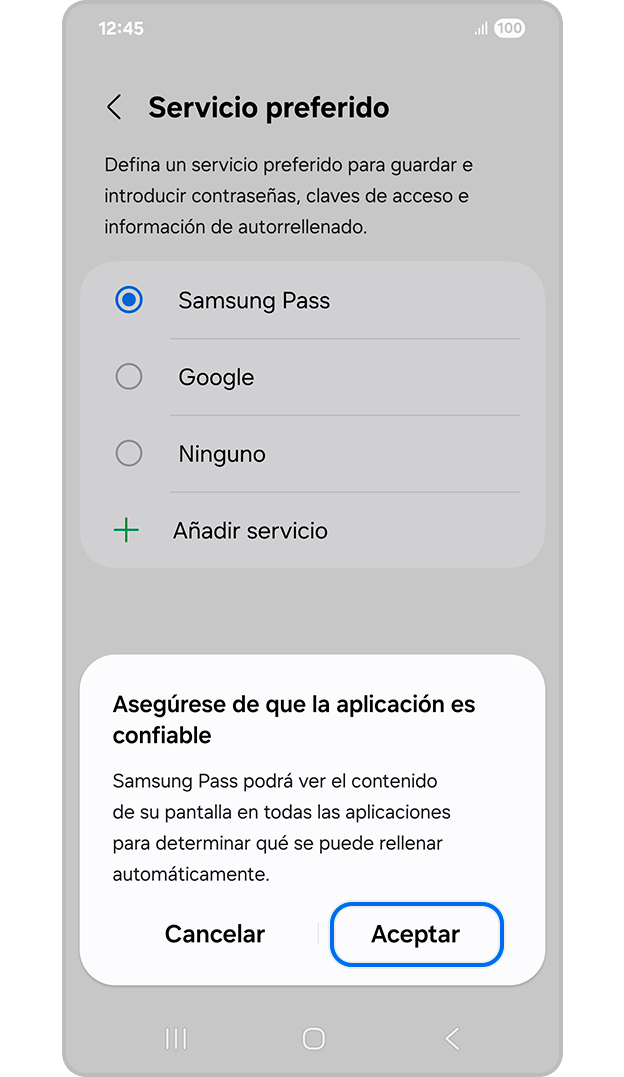Tap the system home button

[313, 1039]
